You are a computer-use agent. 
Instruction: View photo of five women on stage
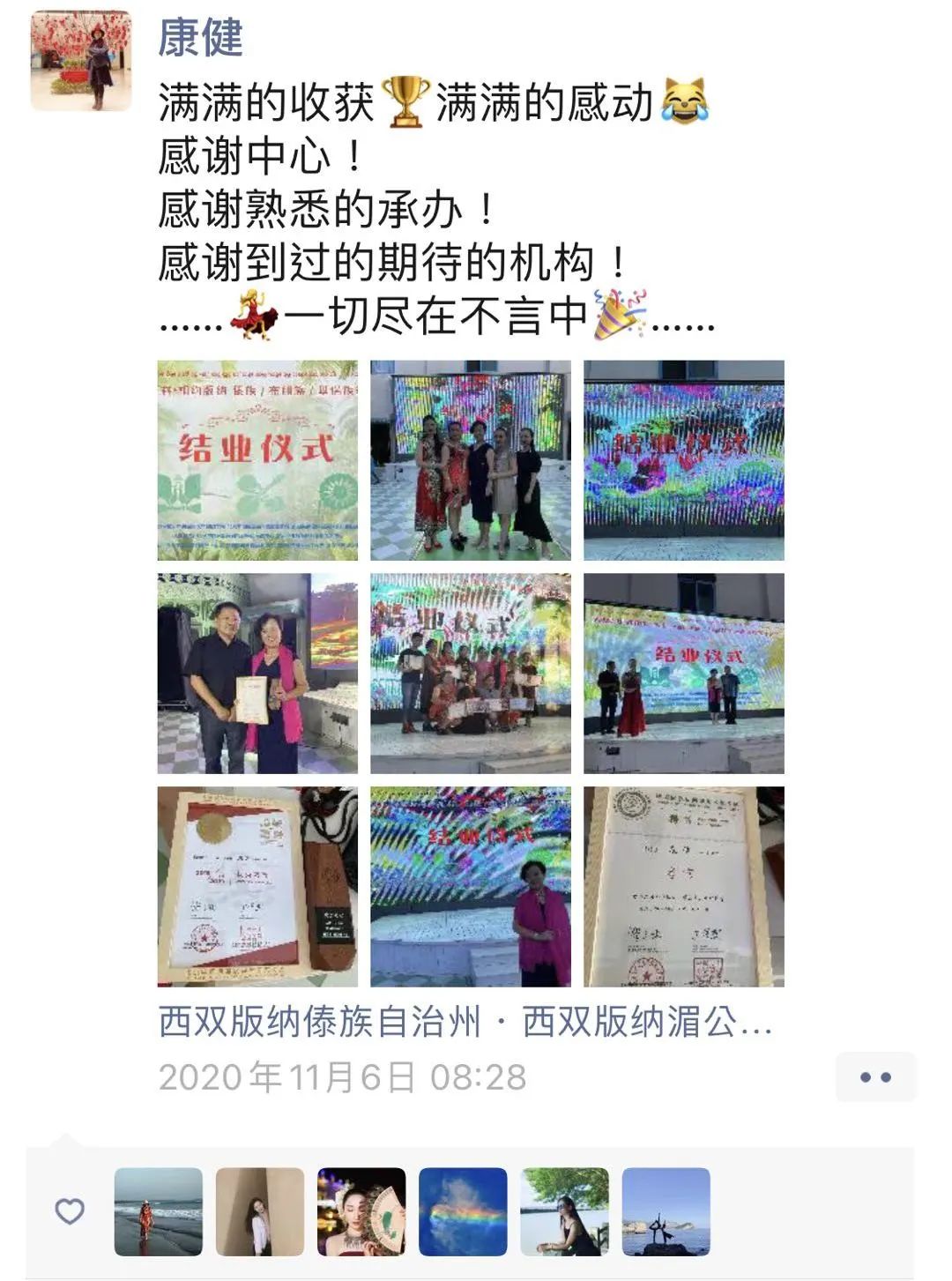pos(470,460)
